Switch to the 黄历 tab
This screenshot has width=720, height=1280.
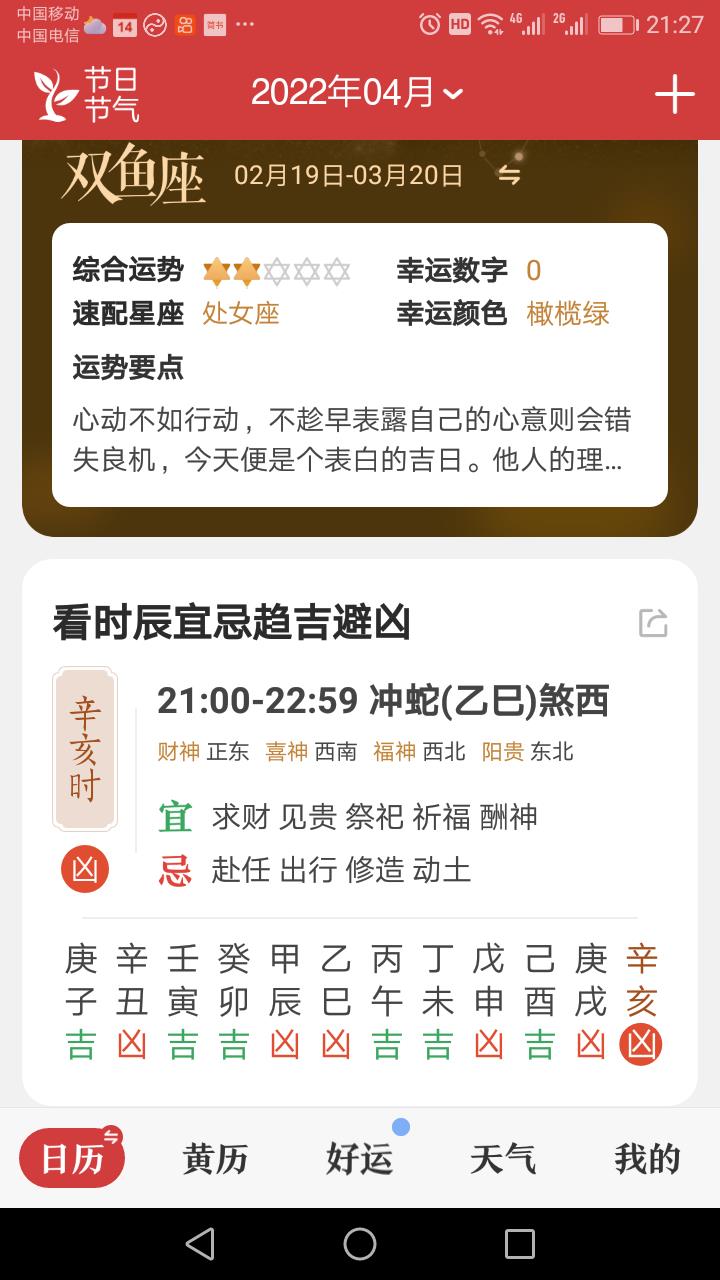[x=215, y=1158]
